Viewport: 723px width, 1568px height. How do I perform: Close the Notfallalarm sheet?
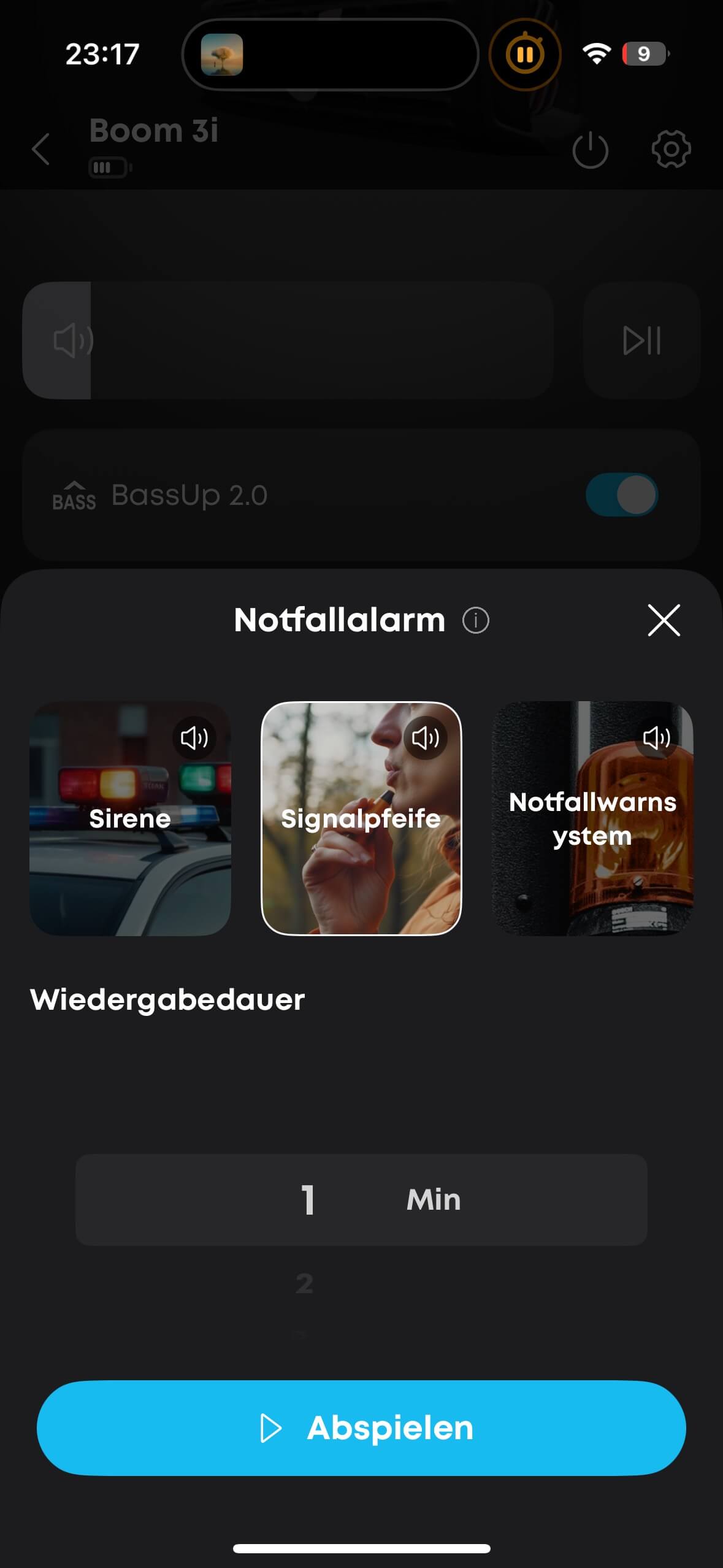coord(664,620)
